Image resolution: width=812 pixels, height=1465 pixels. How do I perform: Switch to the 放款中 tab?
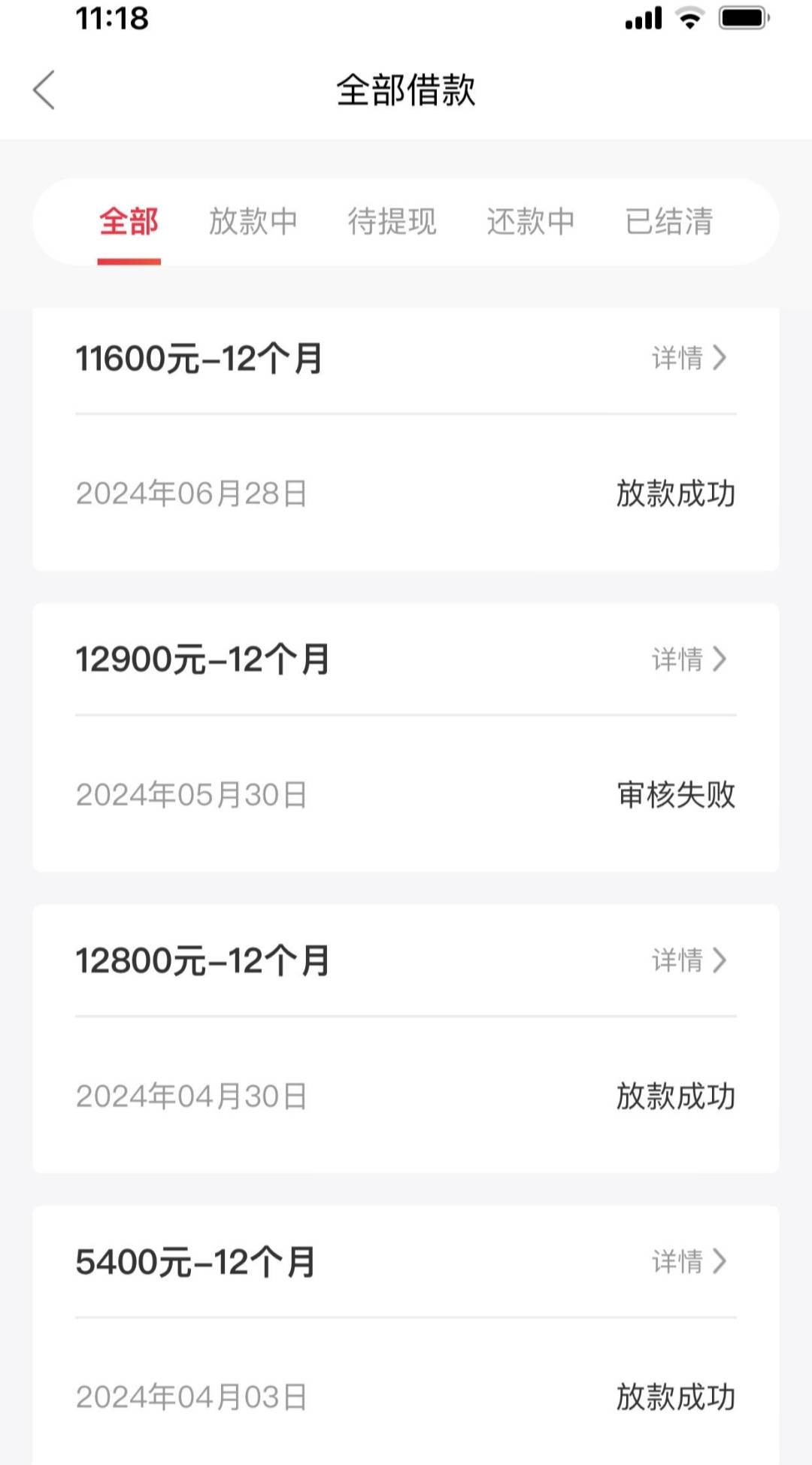point(253,222)
